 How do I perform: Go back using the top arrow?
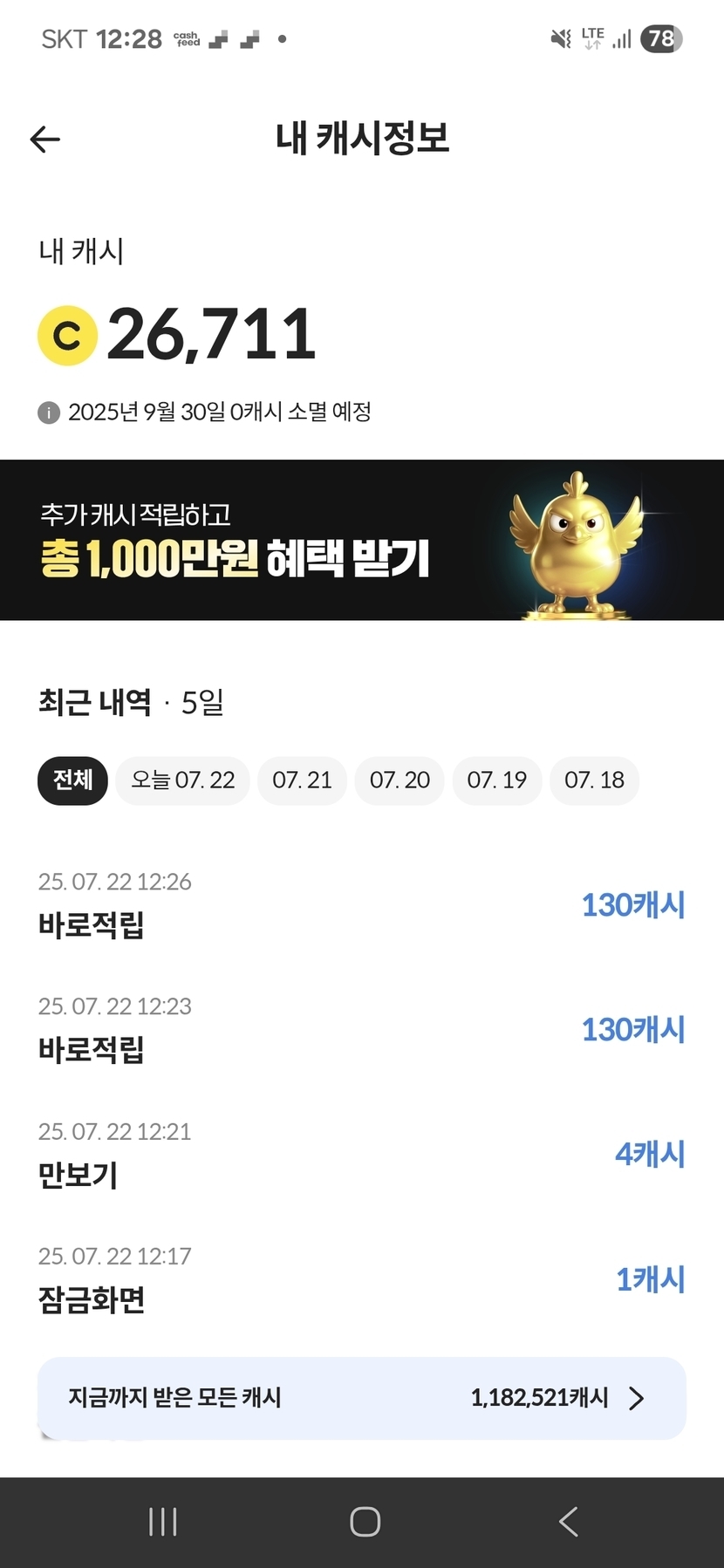point(45,140)
